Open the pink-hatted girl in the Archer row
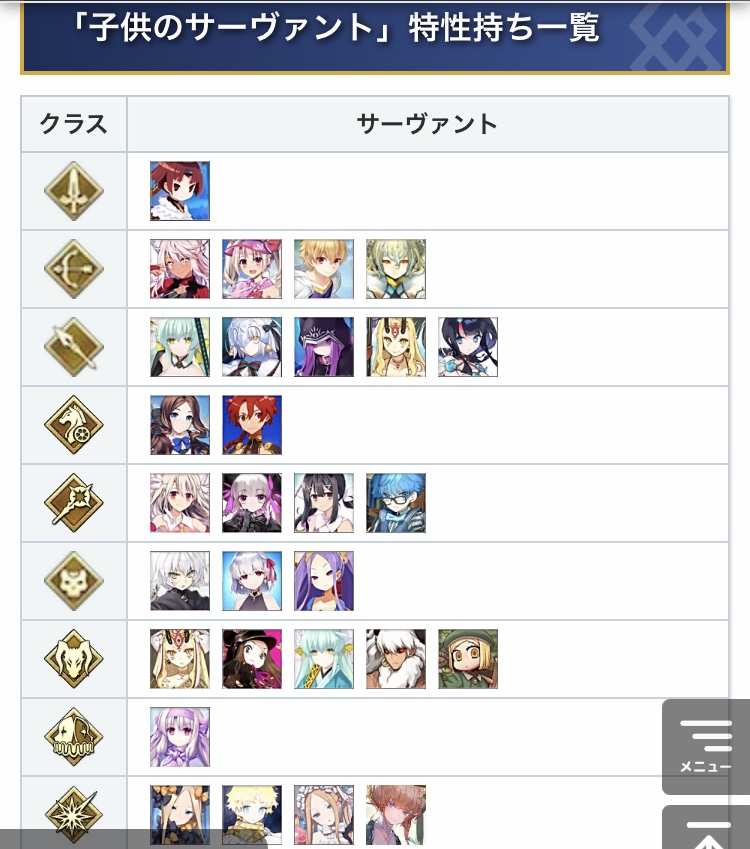This screenshot has width=750, height=849. tap(252, 269)
